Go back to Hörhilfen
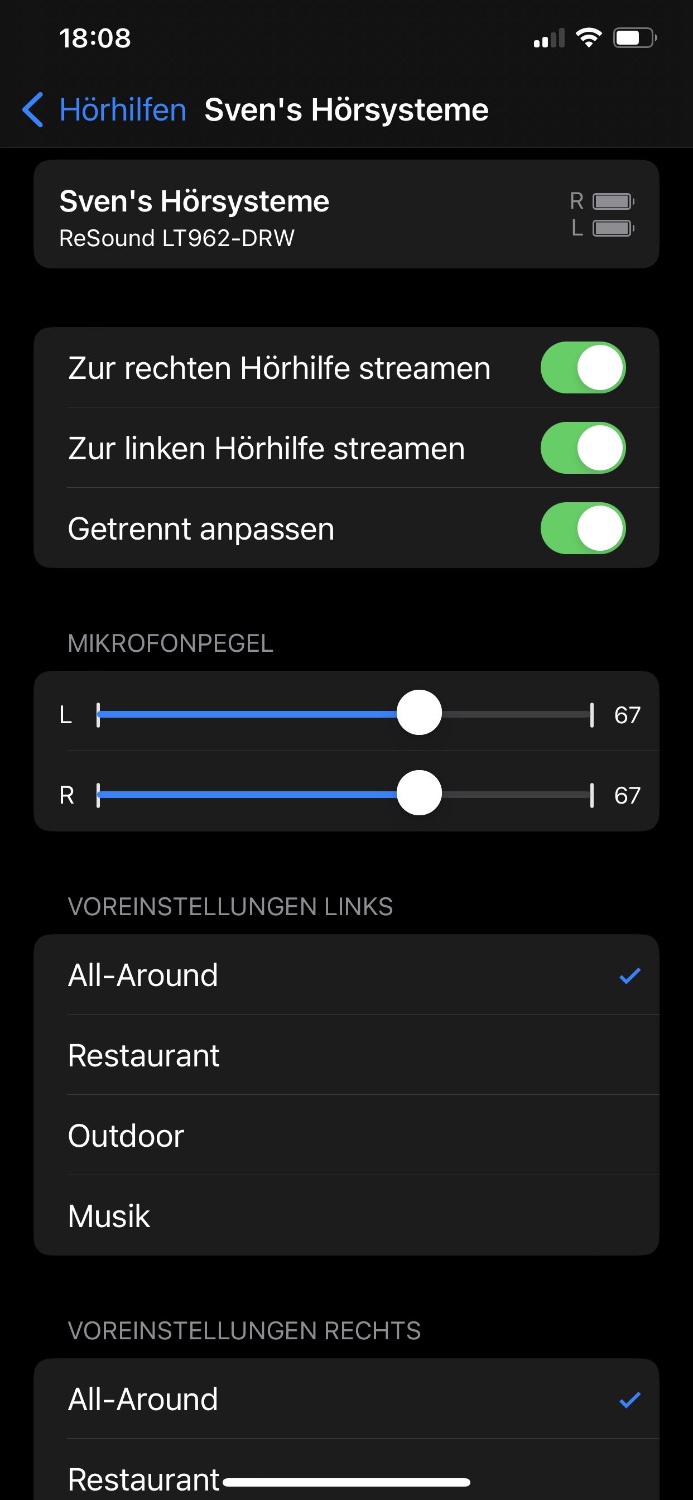This screenshot has height=1500, width=693. click(x=104, y=109)
